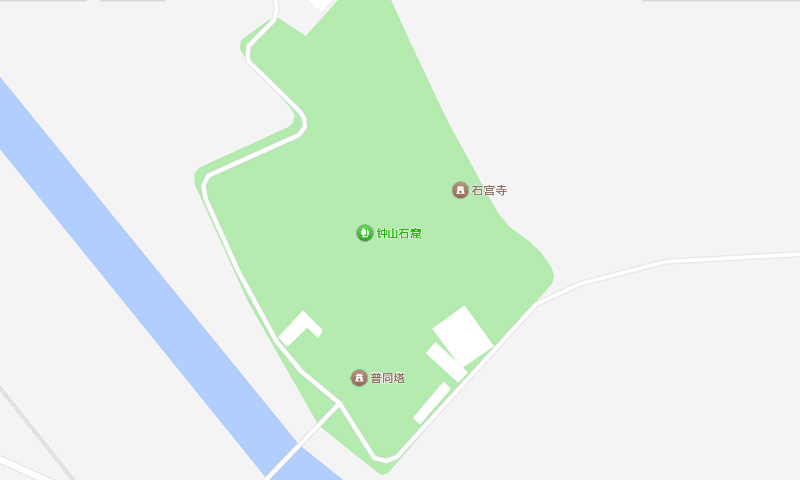The width and height of the screenshot is (800, 480).
Task: Open the 石宫寺 temple marker
Action: 460,190
